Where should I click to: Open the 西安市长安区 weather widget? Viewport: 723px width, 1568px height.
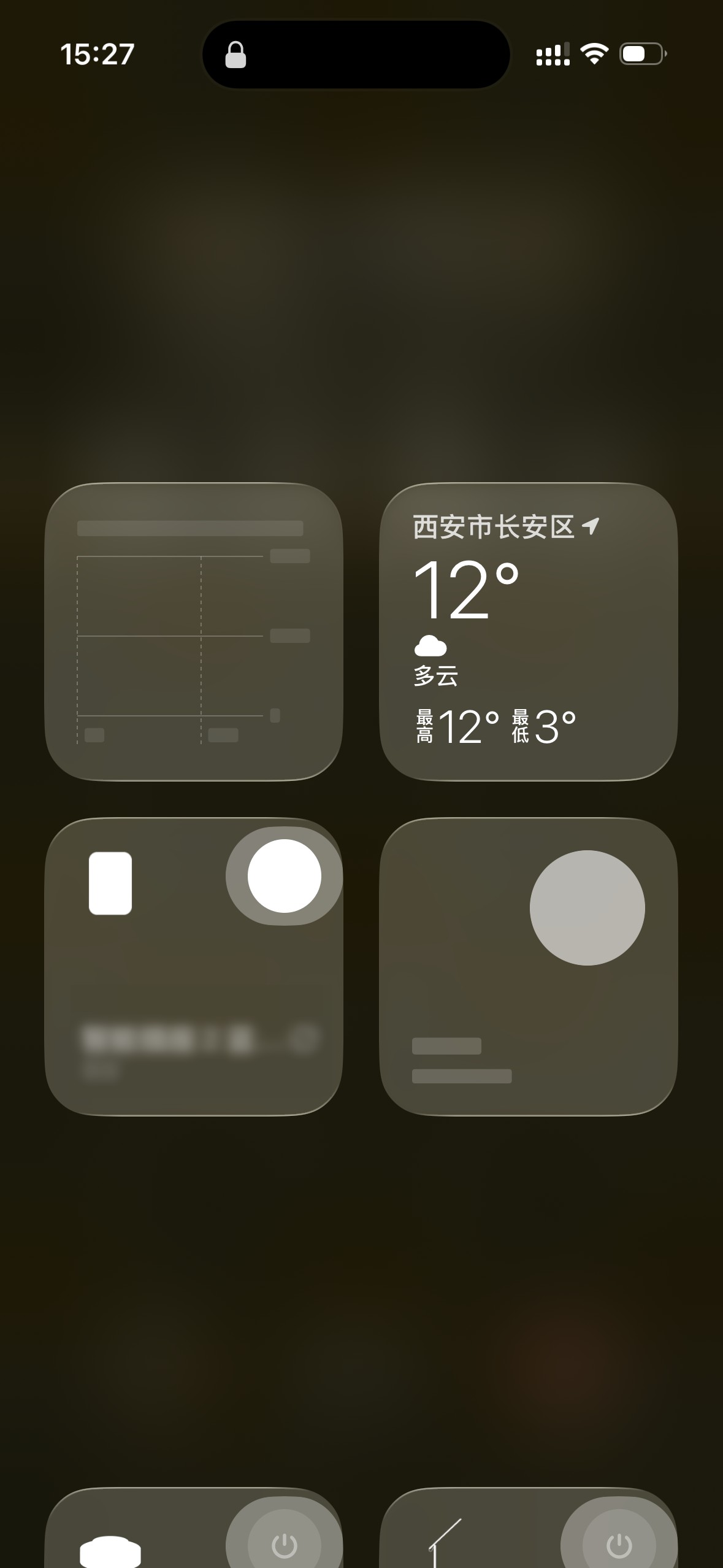[x=528, y=631]
